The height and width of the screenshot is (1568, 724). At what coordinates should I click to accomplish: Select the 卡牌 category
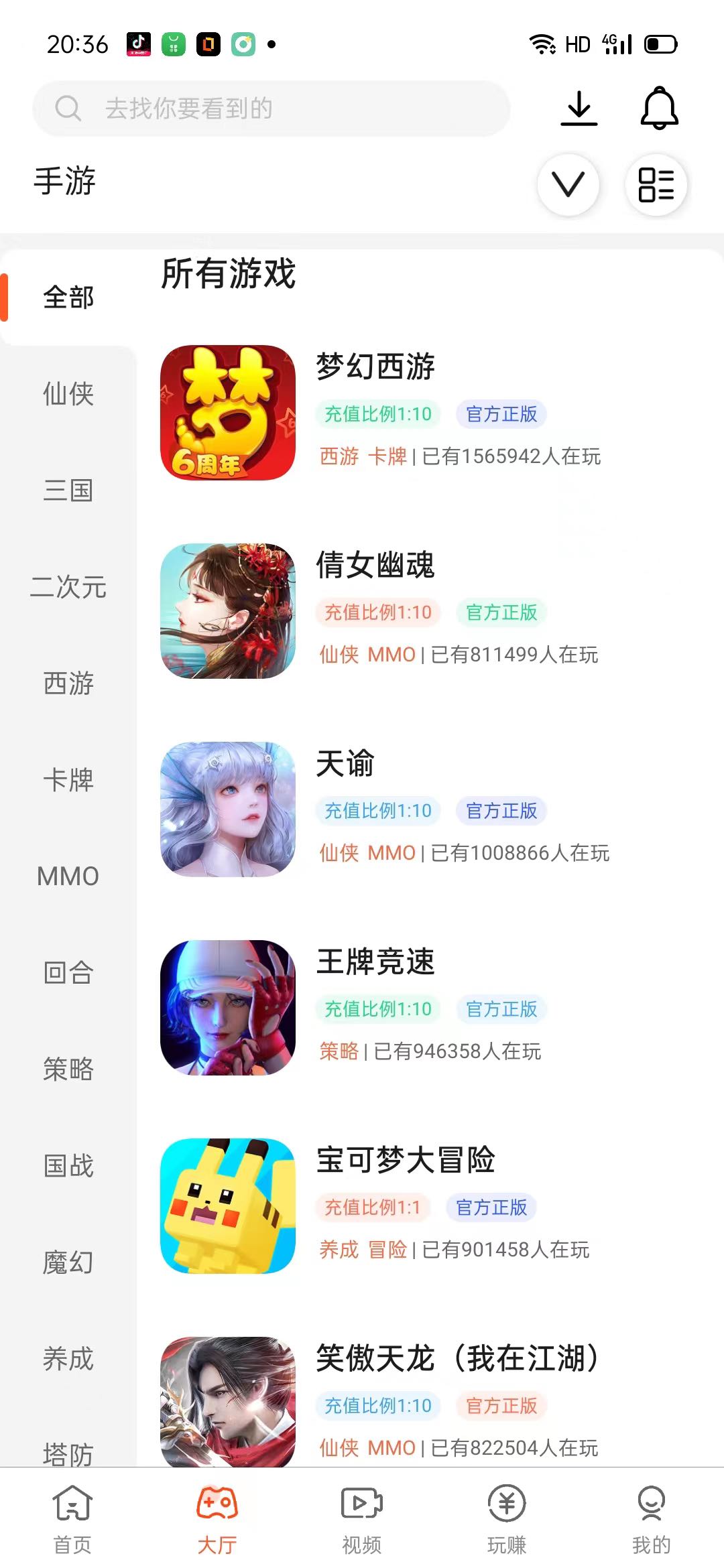68,780
